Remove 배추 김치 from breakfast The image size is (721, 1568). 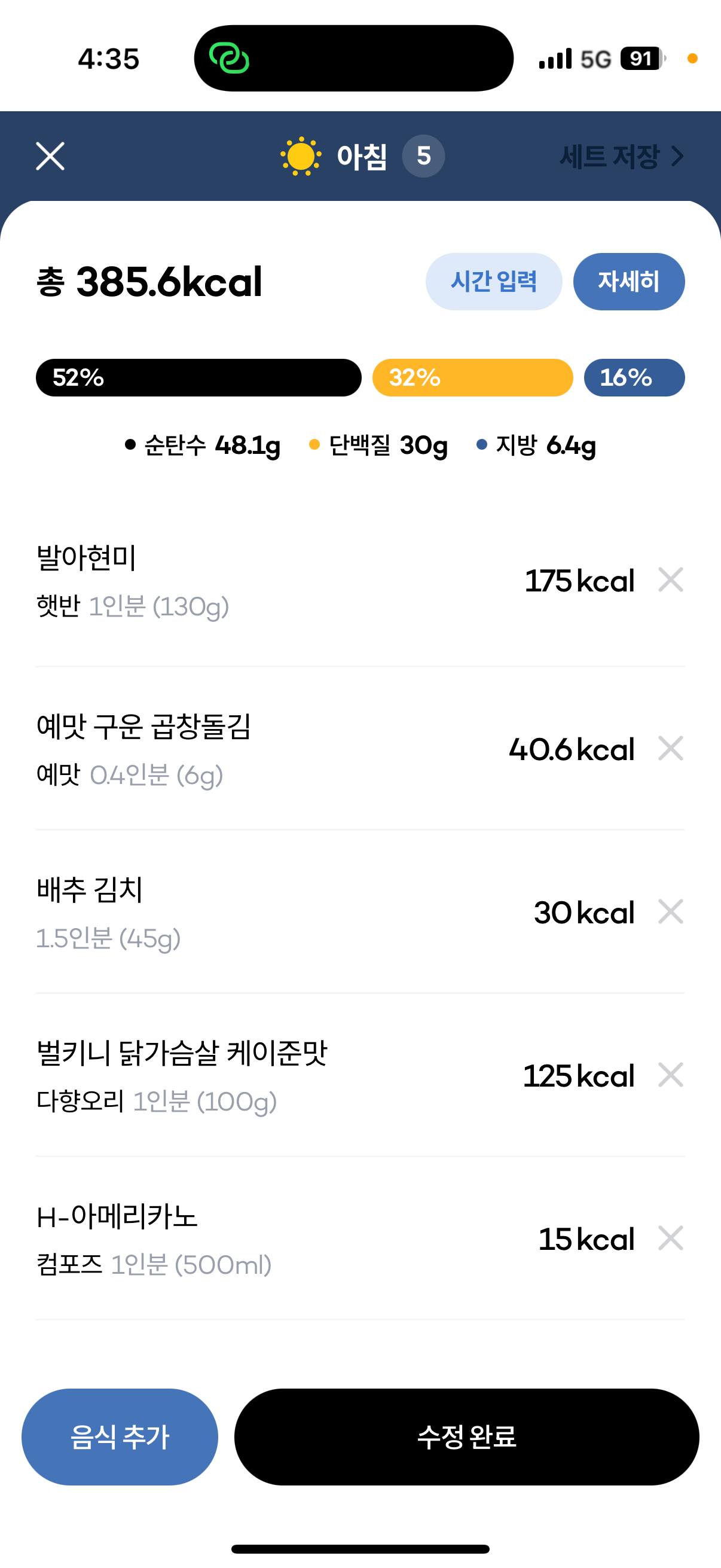click(671, 911)
